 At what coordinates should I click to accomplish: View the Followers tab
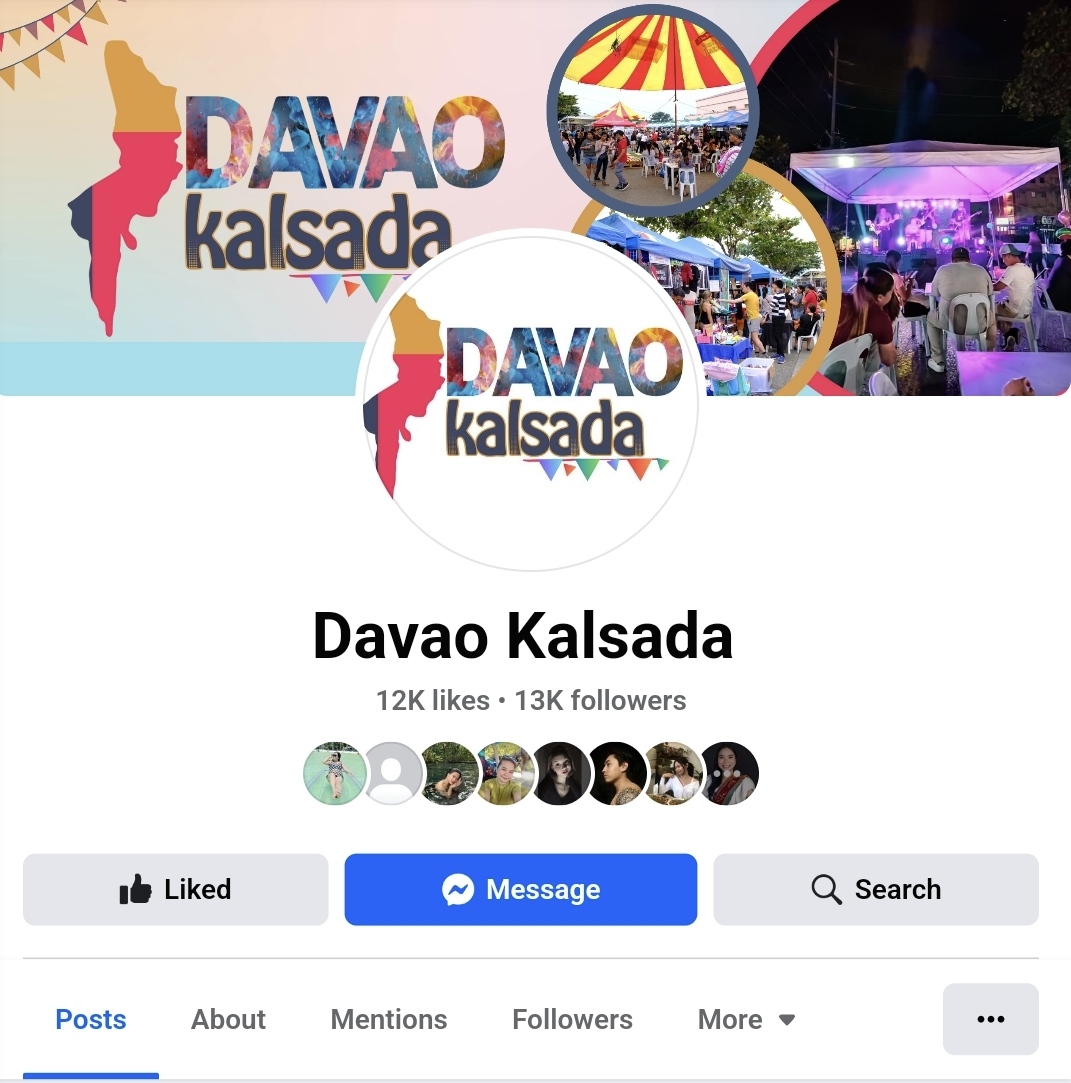pyautogui.click(x=572, y=1019)
